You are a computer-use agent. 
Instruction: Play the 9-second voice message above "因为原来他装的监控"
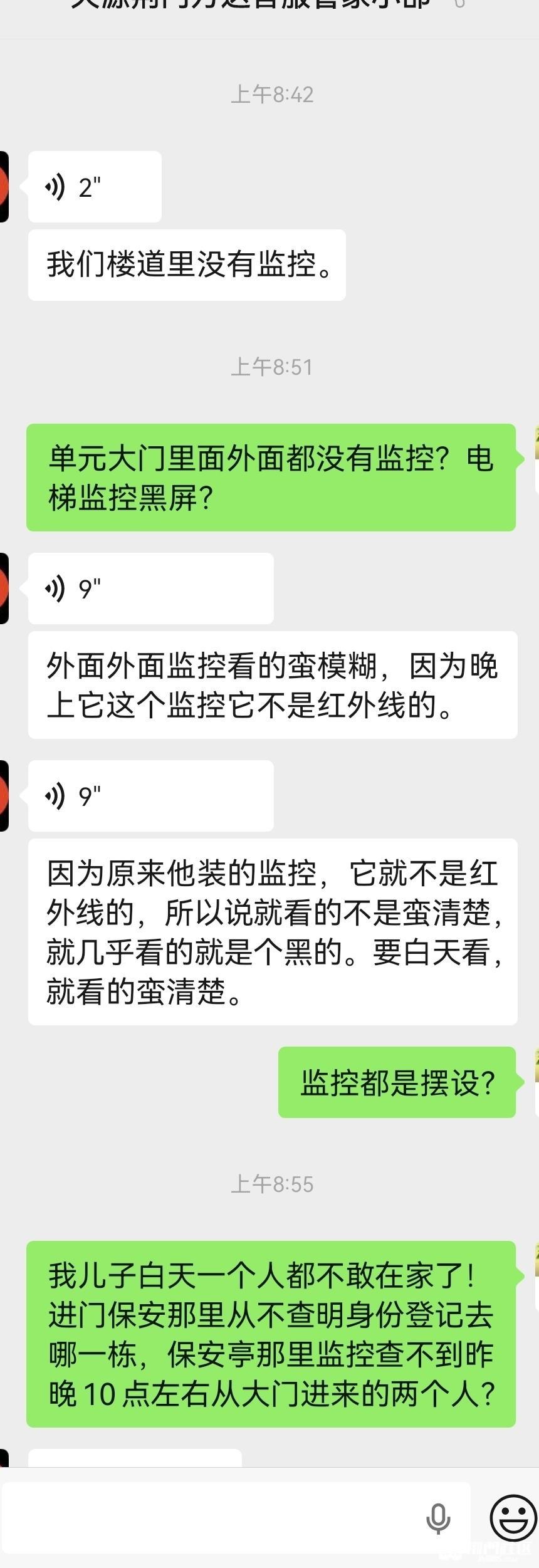150,796
